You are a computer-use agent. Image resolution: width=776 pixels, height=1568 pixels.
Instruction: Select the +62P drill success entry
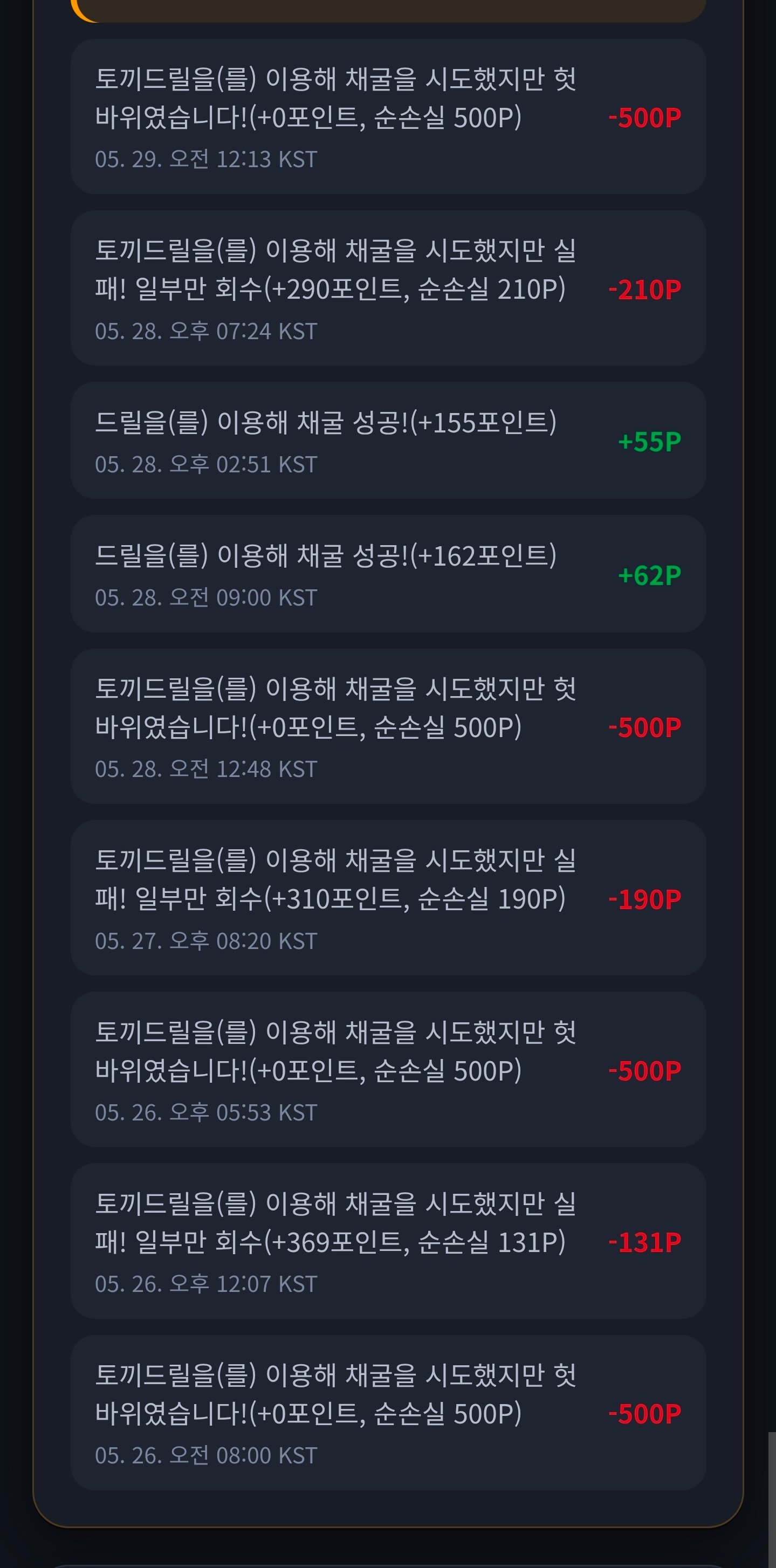[388, 574]
